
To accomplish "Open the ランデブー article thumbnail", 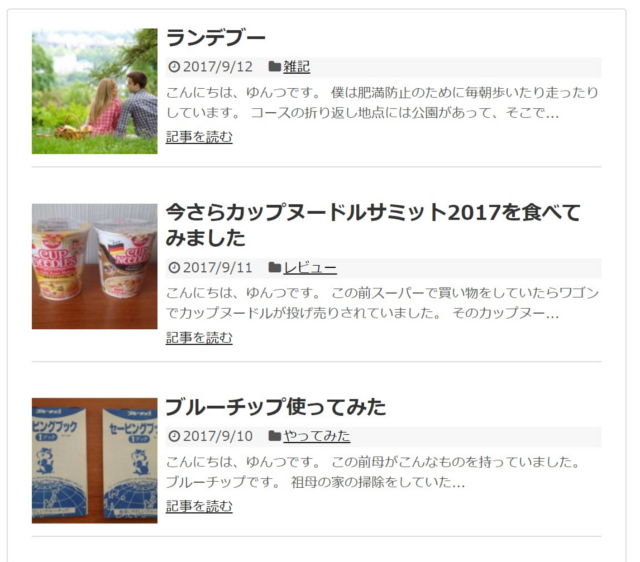I will (x=94, y=91).
